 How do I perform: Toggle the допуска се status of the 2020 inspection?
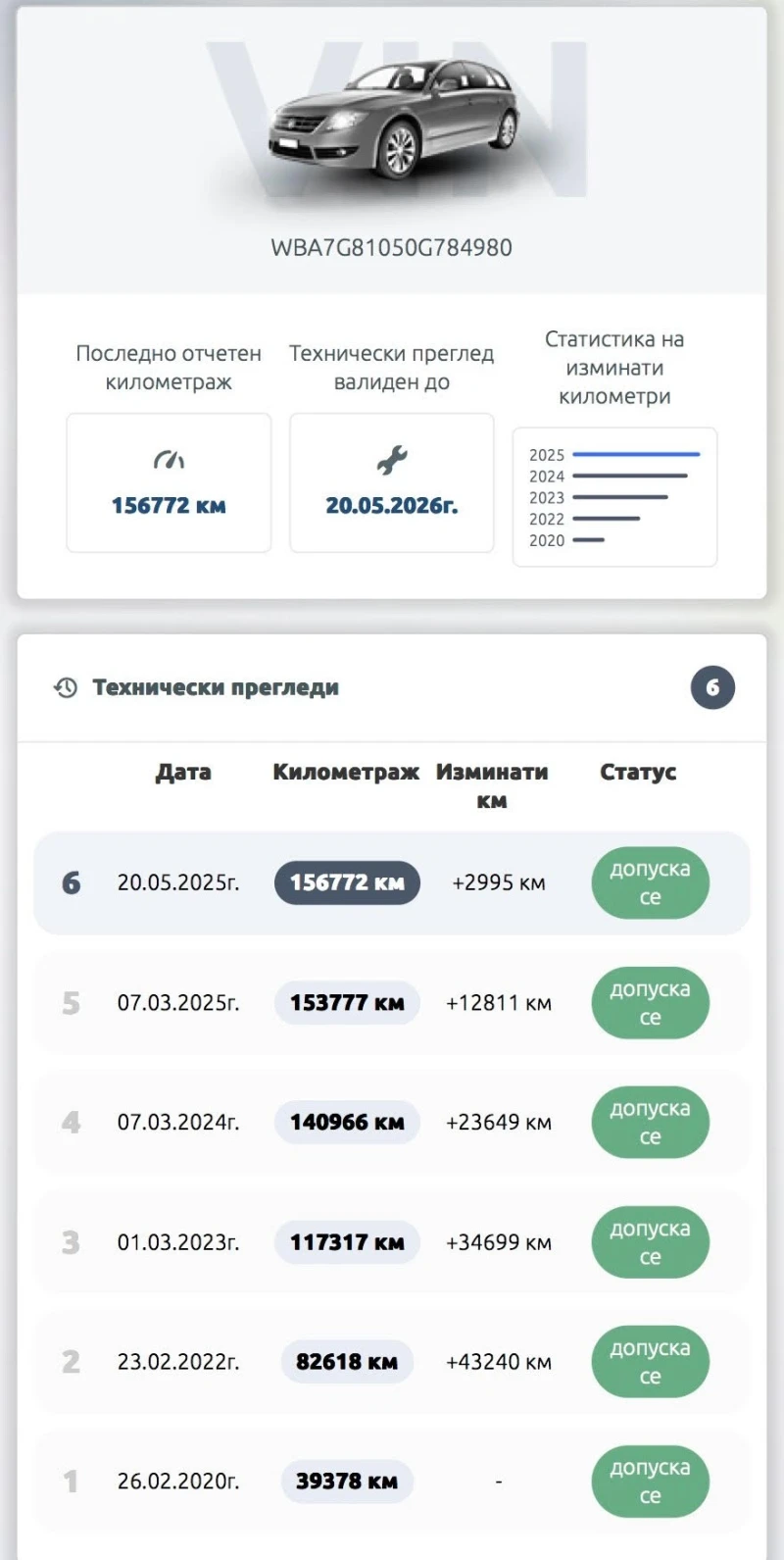tap(650, 1482)
